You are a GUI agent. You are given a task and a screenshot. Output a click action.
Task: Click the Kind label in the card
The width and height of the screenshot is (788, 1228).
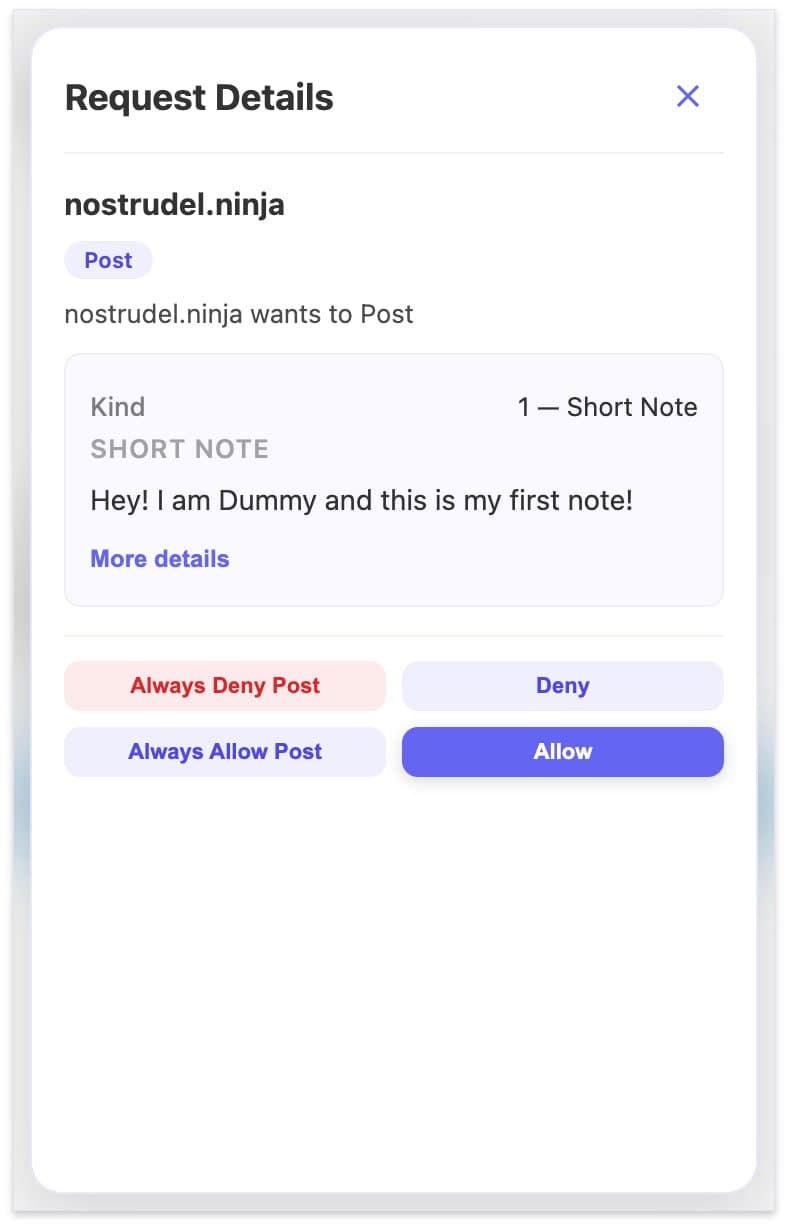[117, 407]
